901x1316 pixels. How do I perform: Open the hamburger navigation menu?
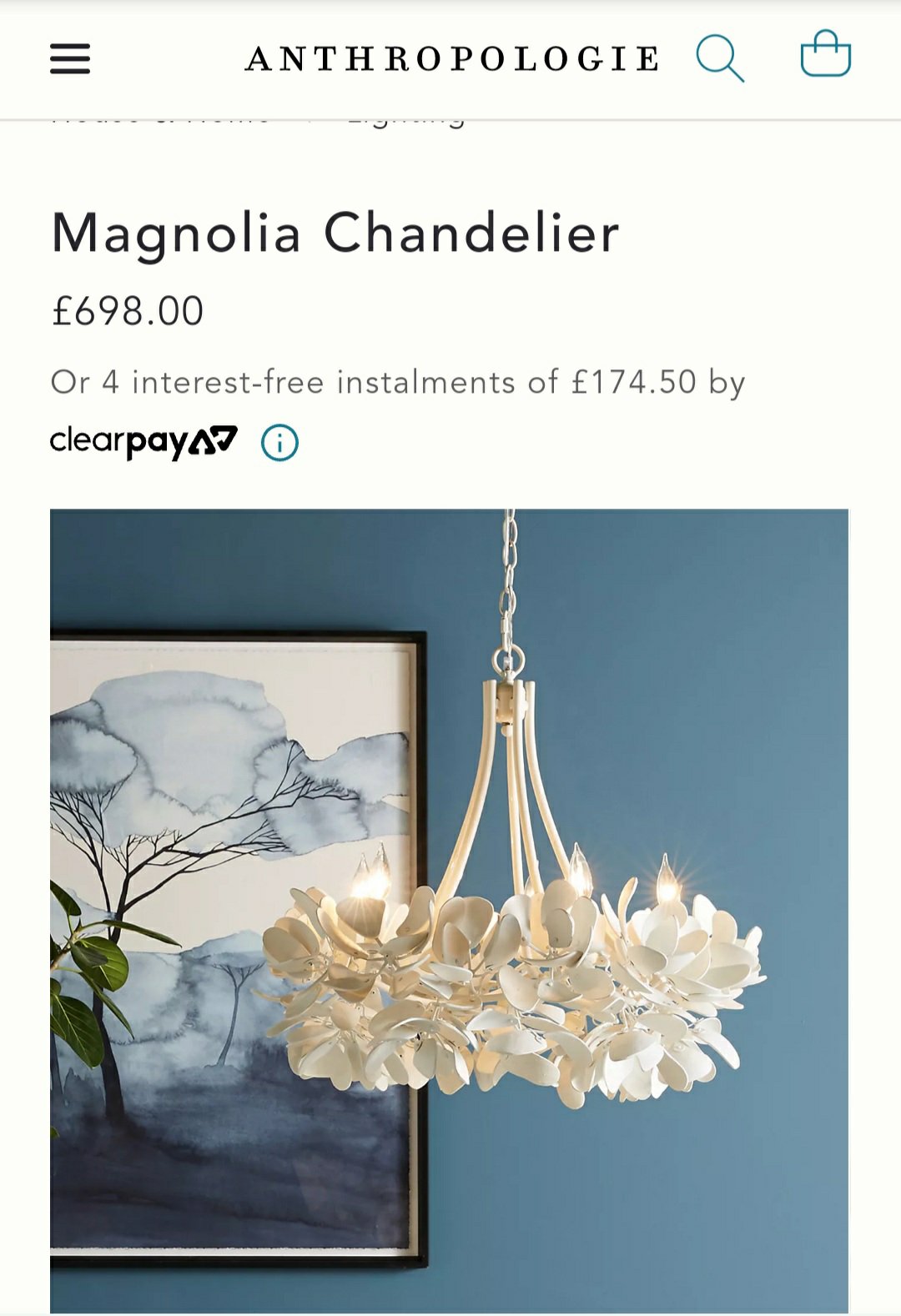[70, 58]
